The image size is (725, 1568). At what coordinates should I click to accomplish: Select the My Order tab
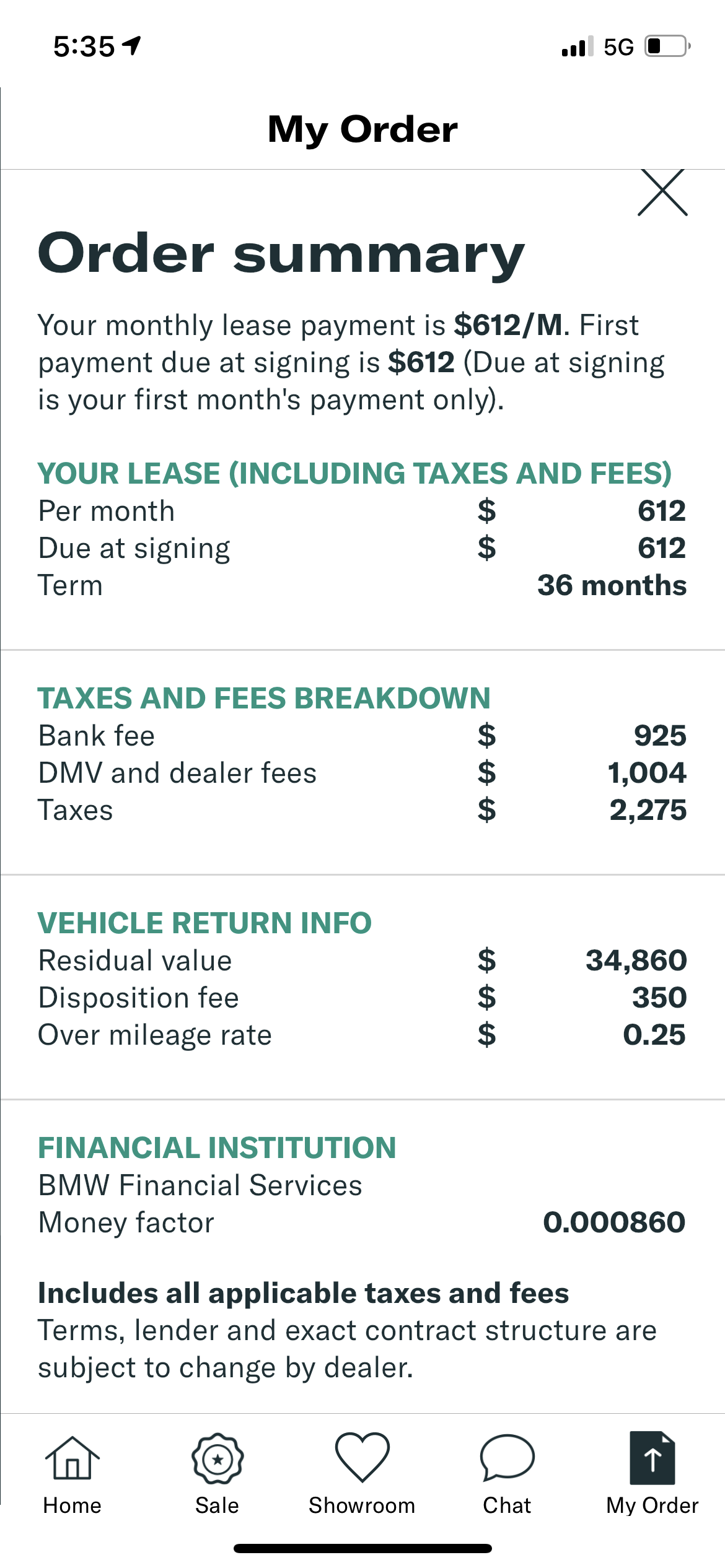pos(652,1474)
